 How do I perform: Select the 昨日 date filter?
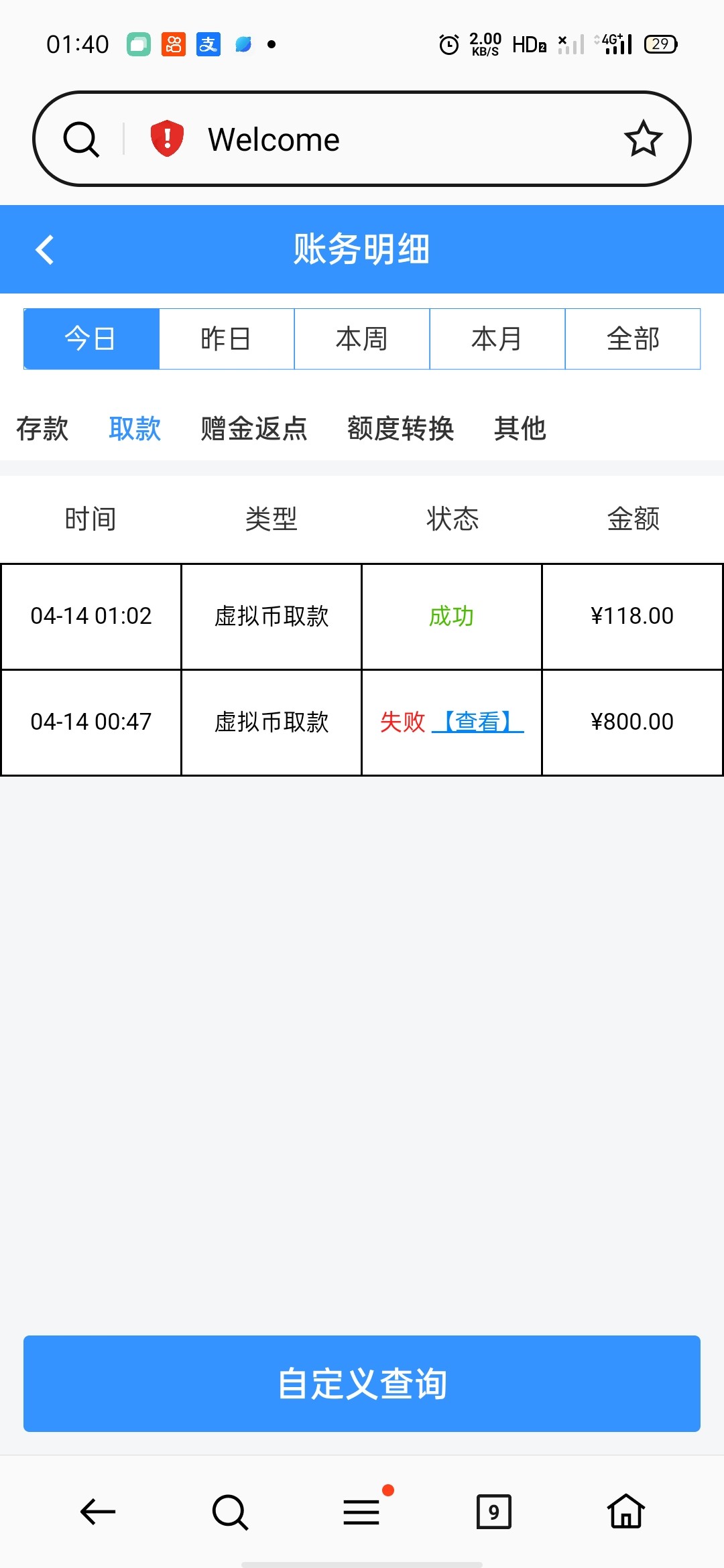[x=227, y=339]
